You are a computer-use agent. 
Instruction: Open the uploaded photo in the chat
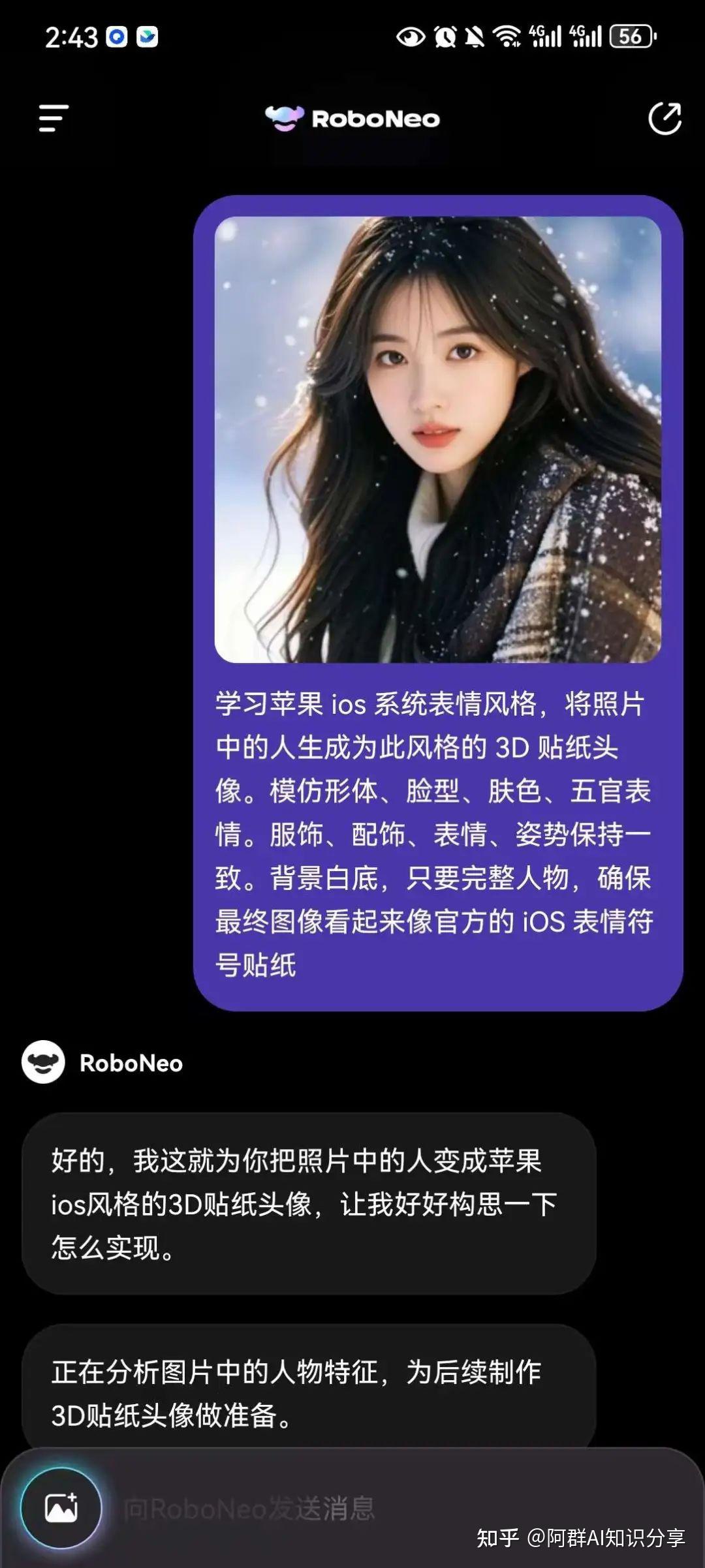pyautogui.click(x=437, y=439)
